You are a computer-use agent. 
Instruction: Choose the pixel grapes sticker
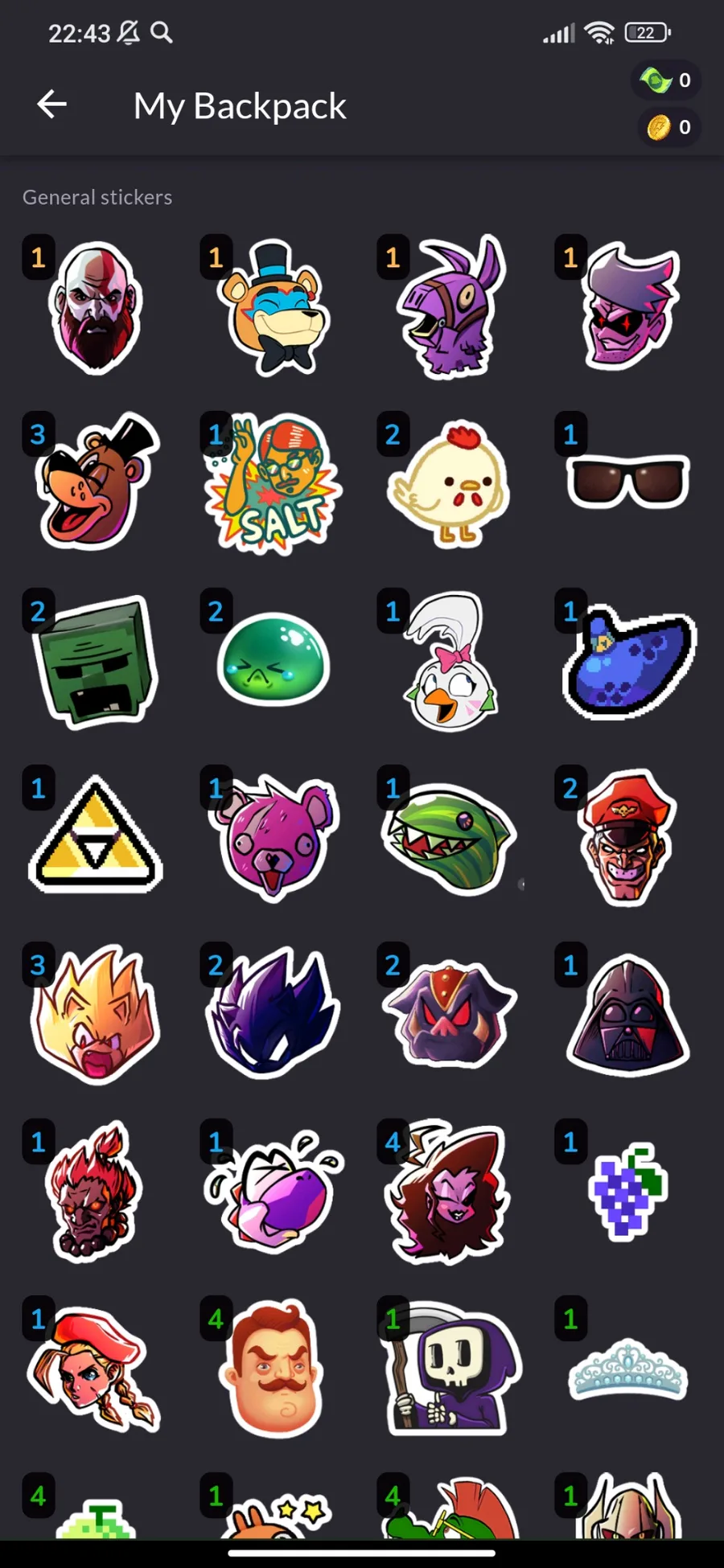[x=627, y=1190]
